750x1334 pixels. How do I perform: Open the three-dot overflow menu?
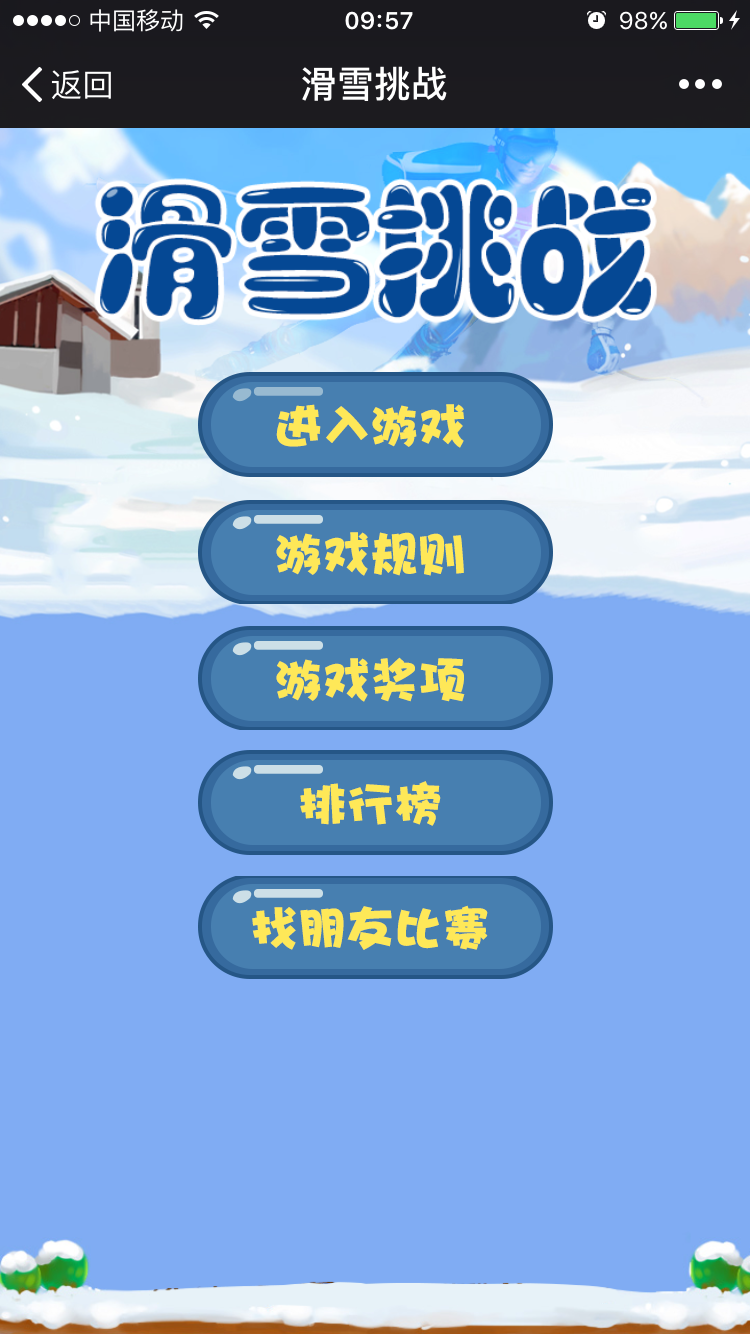coord(700,85)
